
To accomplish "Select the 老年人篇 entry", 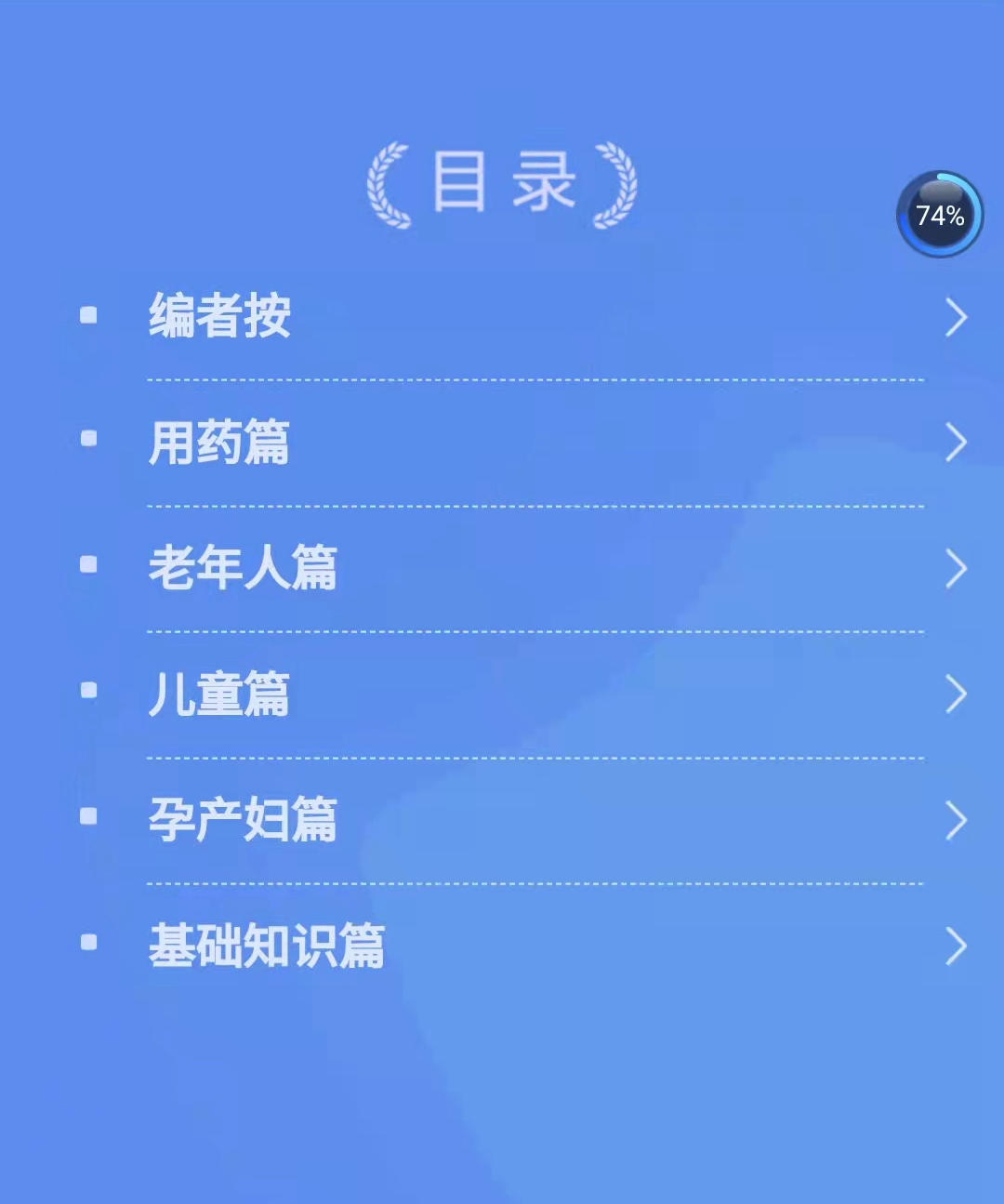I will (x=243, y=568).
